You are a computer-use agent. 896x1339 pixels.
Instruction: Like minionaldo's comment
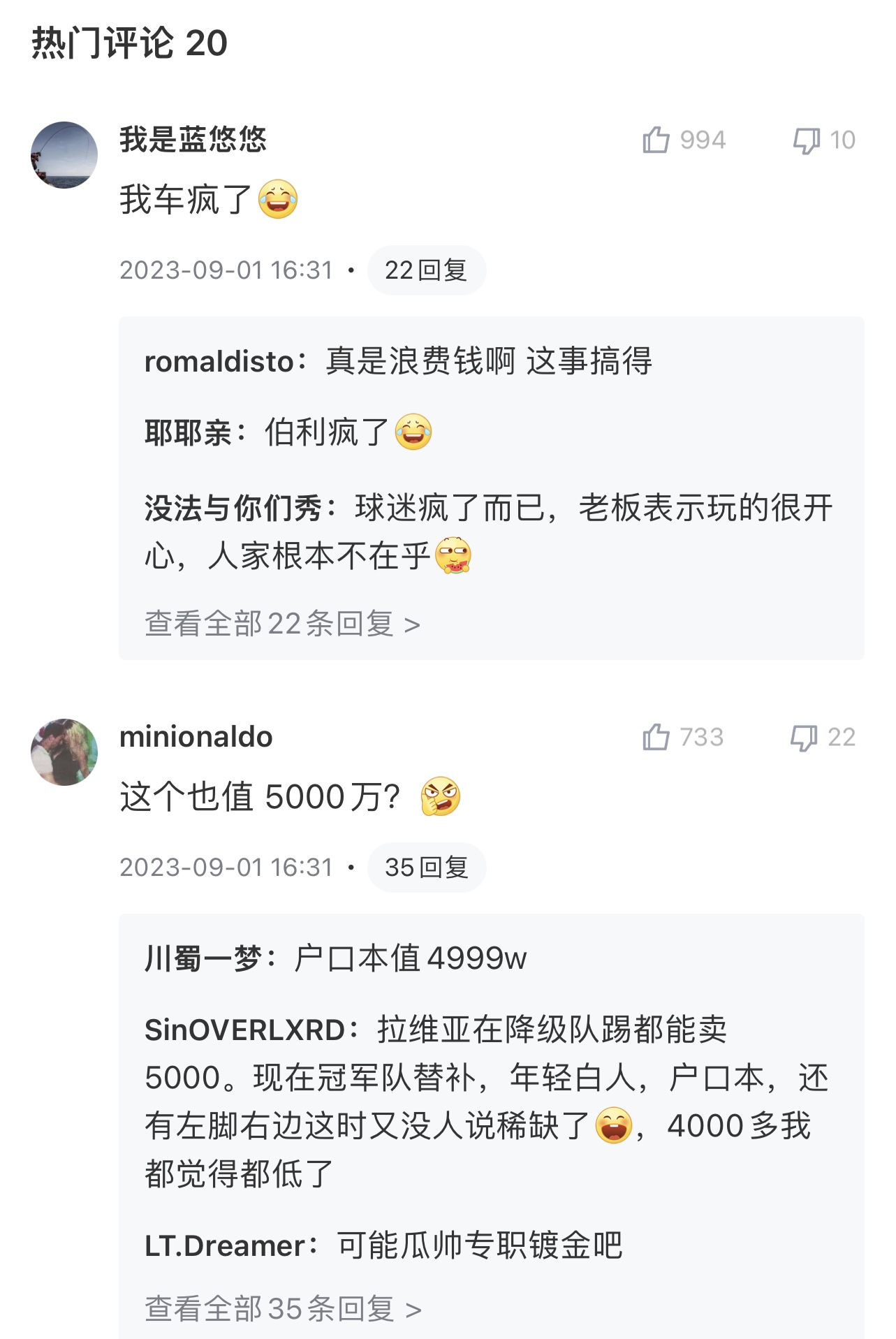(x=656, y=737)
